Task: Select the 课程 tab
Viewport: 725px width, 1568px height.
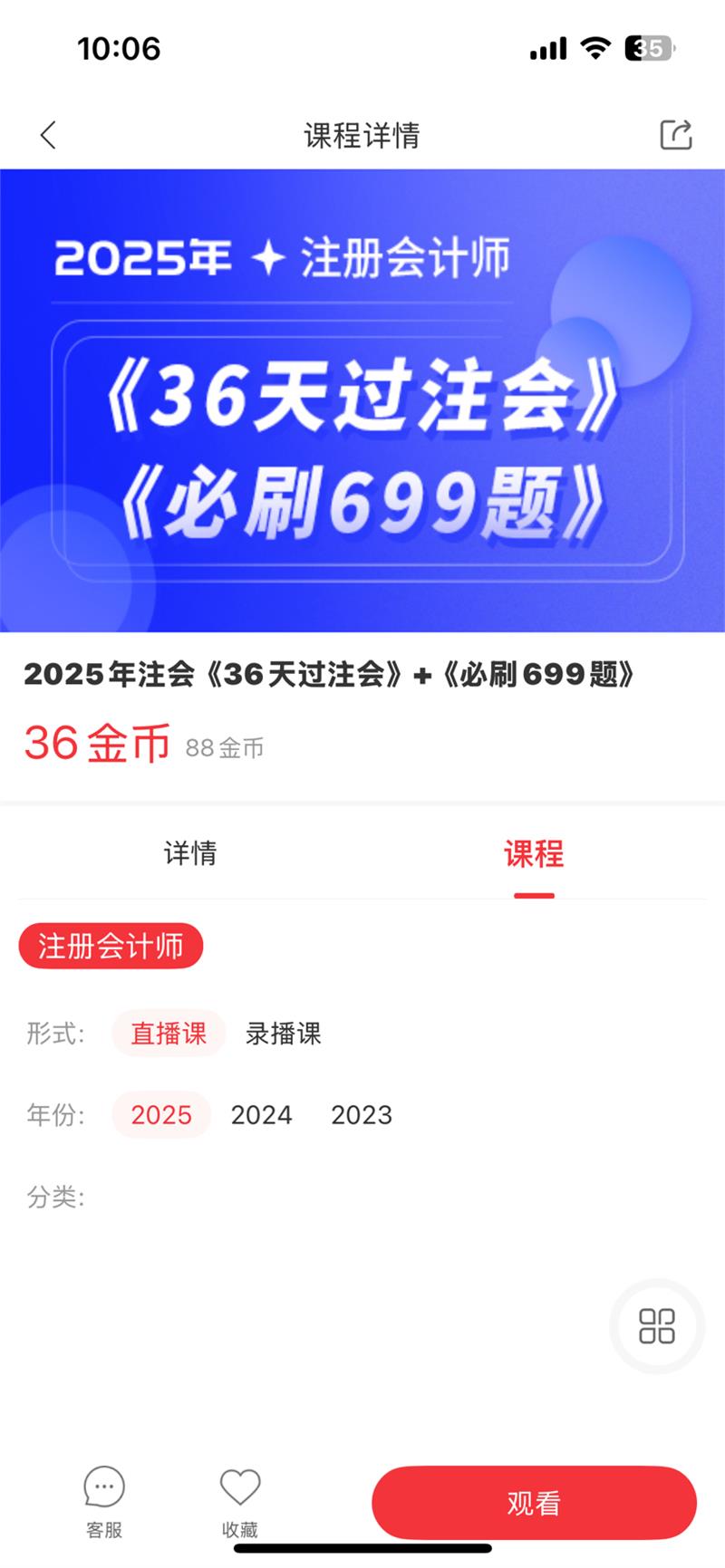Action: point(534,854)
